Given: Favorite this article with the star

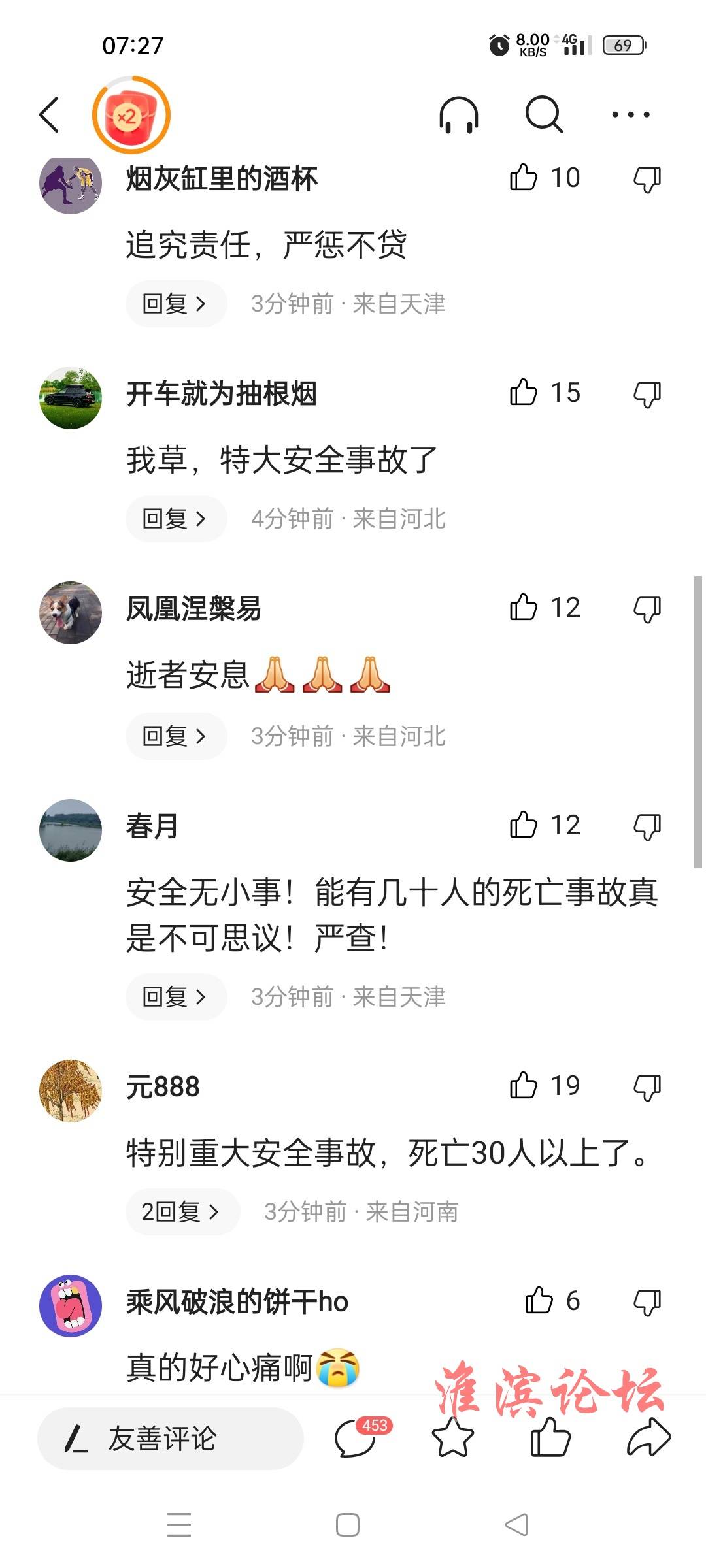Looking at the screenshot, I should point(452,1438).
